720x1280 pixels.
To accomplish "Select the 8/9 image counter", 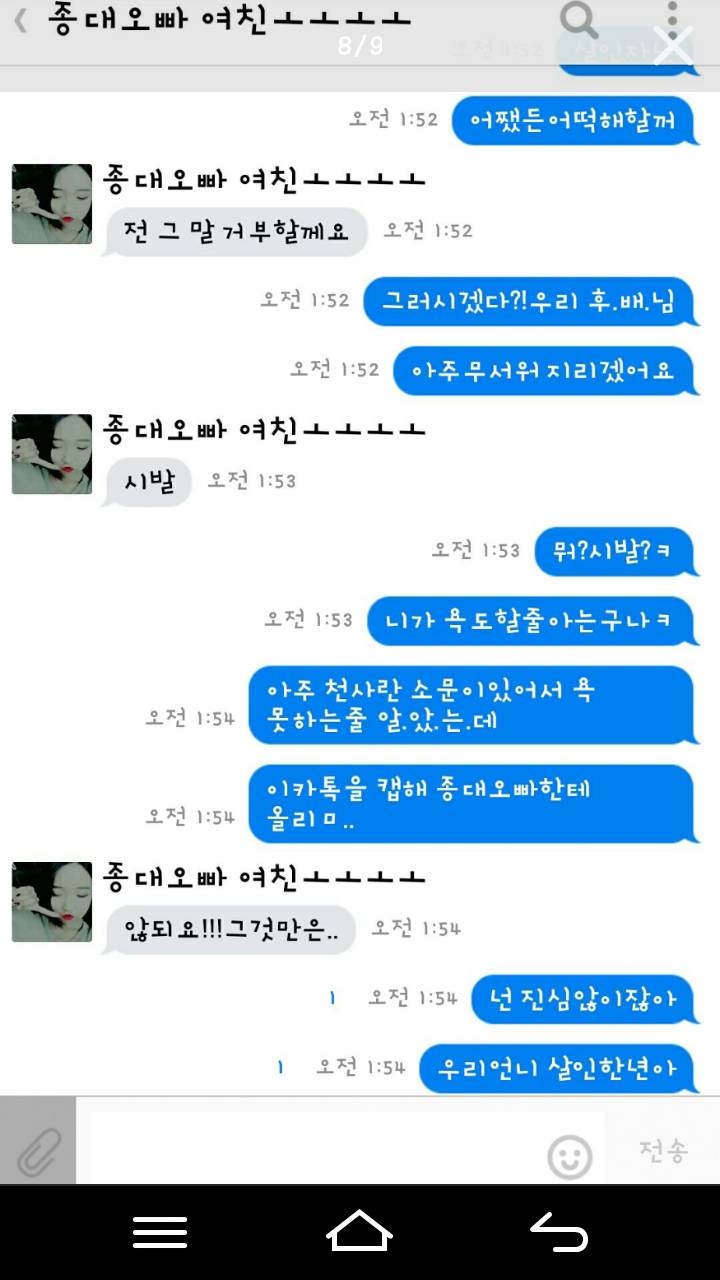I will (360, 44).
